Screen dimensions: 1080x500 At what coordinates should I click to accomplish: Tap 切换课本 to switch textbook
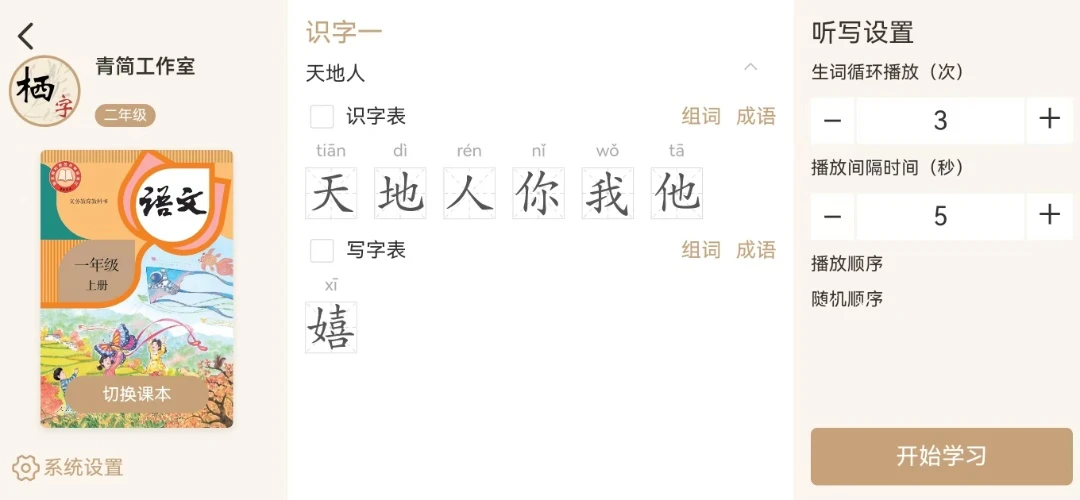tap(137, 394)
